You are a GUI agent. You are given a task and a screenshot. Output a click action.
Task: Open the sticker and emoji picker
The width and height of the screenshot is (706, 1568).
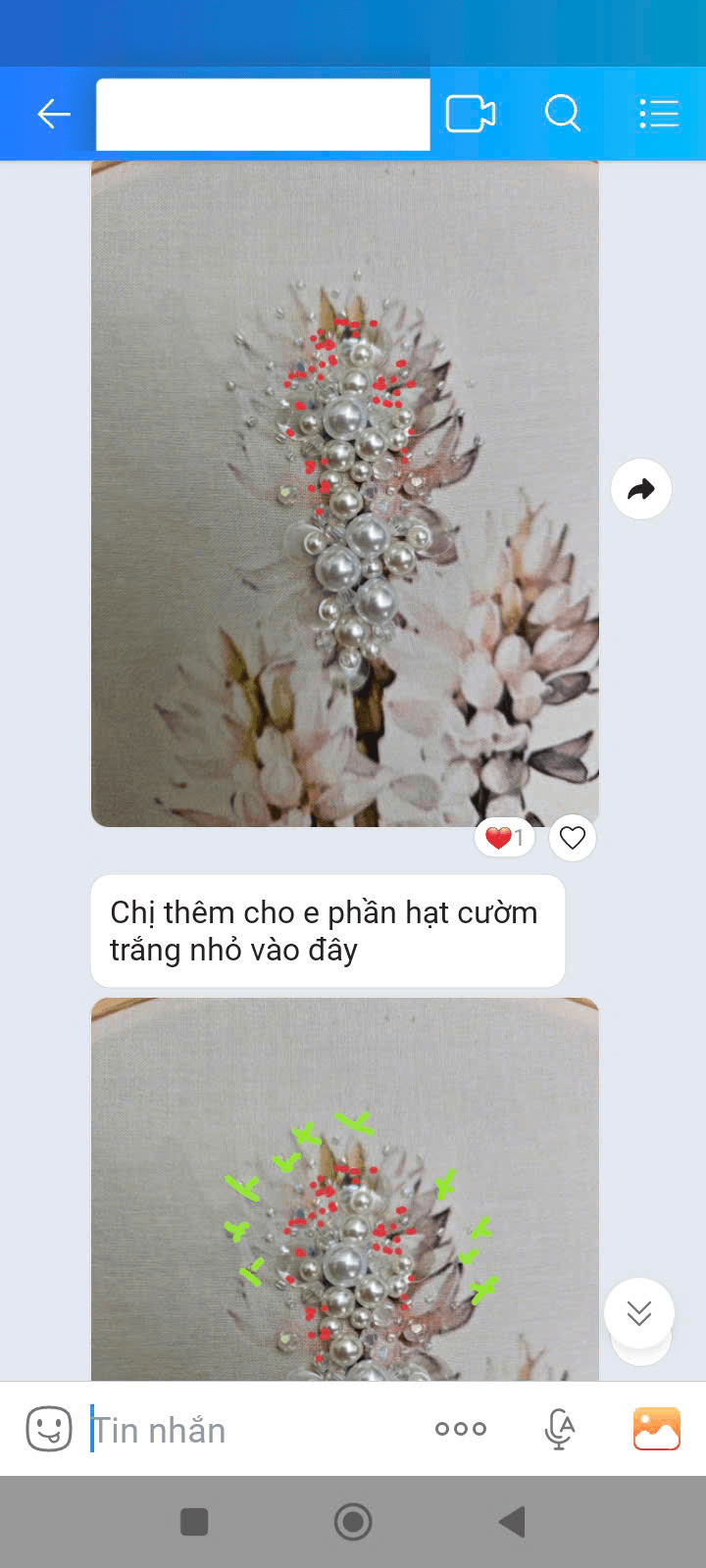pyautogui.click(x=49, y=1429)
